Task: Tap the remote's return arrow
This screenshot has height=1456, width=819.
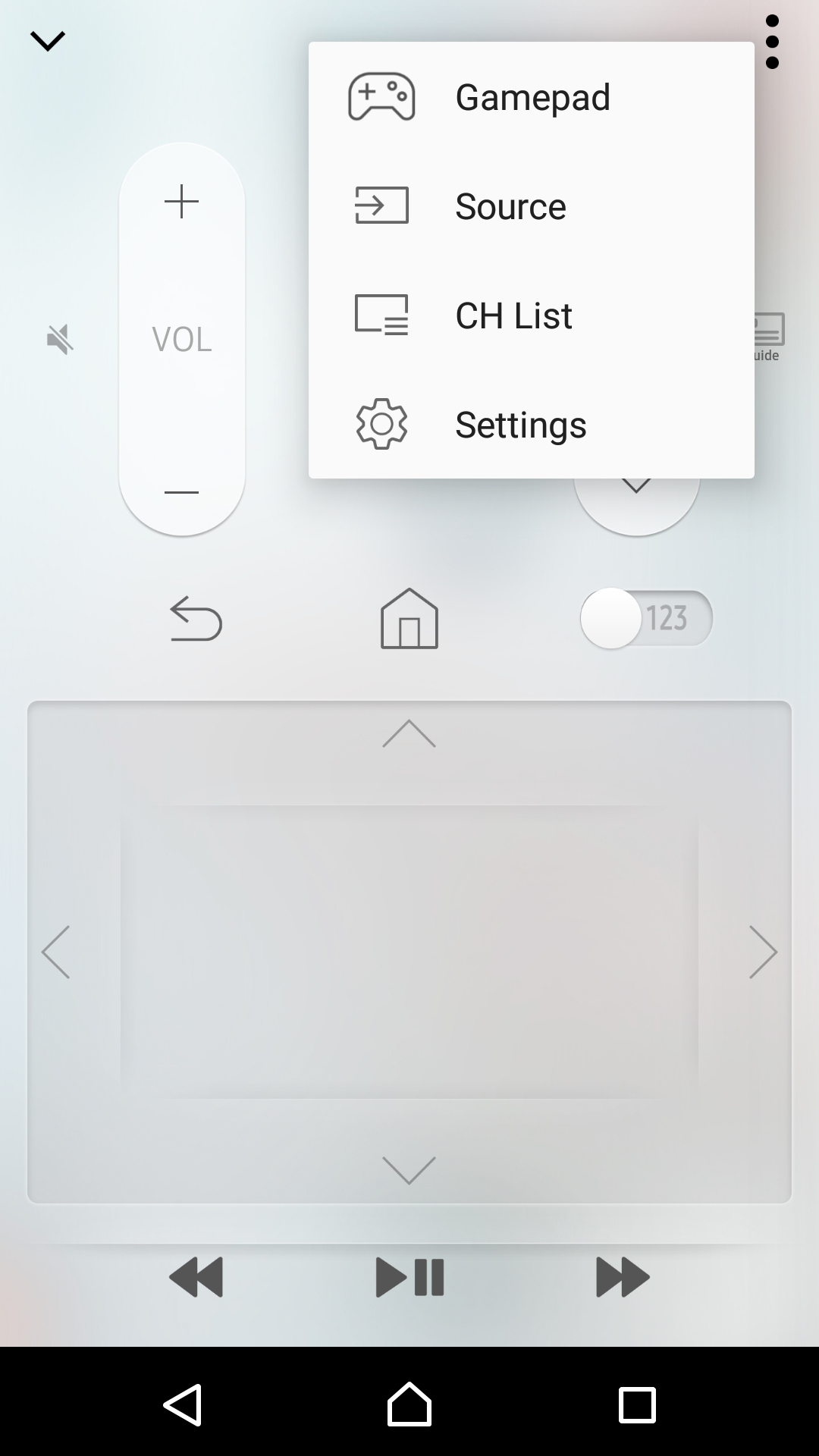Action: pyautogui.click(x=196, y=619)
